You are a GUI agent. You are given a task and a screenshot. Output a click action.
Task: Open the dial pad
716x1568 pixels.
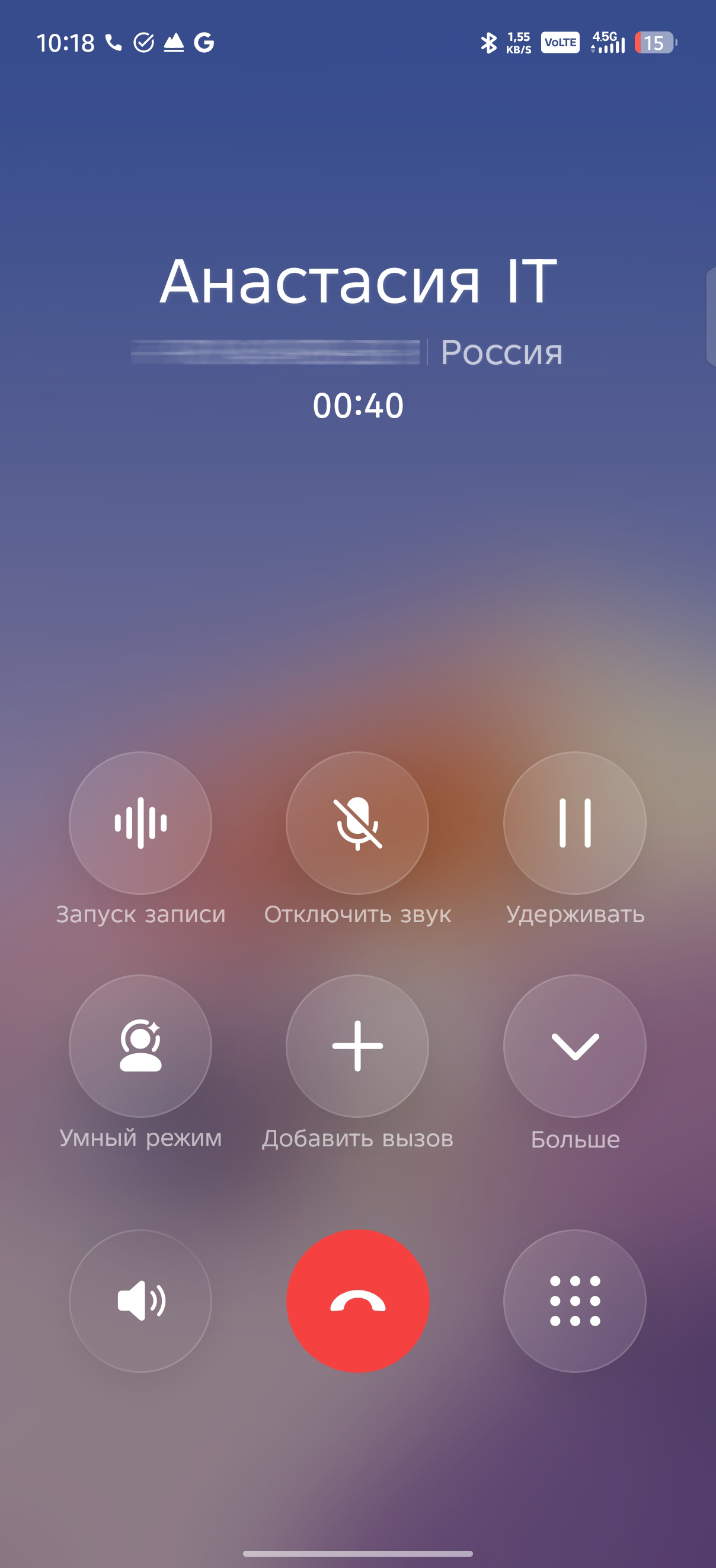point(575,1301)
